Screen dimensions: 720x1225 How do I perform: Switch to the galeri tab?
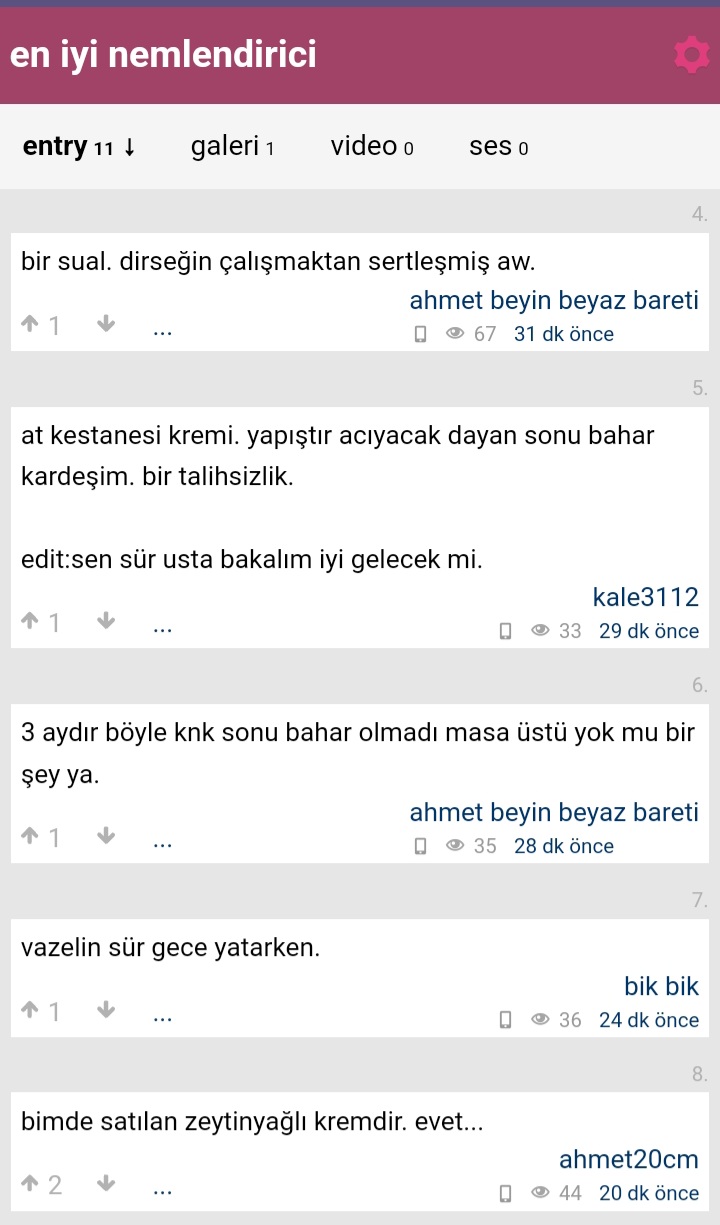coord(232,146)
